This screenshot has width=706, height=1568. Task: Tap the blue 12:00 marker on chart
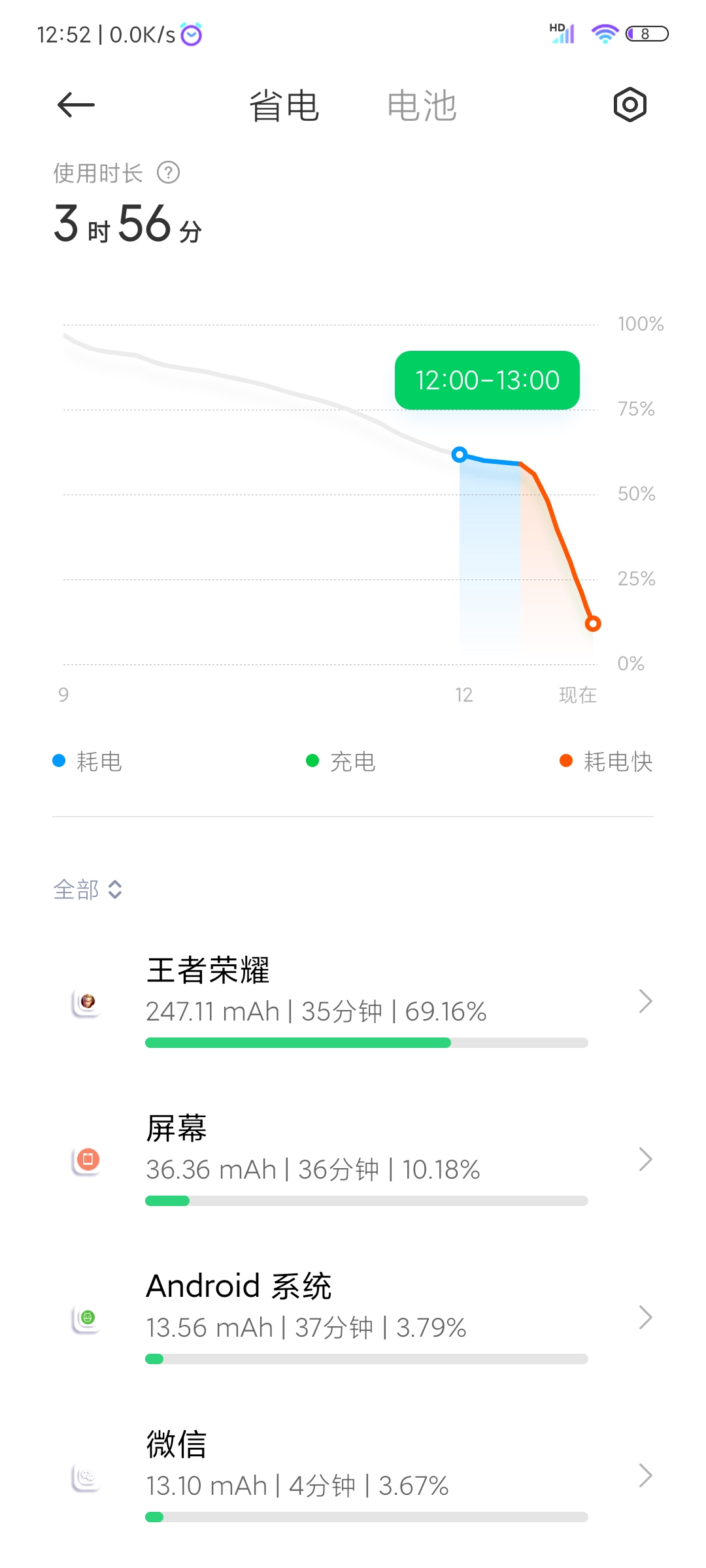point(460,454)
